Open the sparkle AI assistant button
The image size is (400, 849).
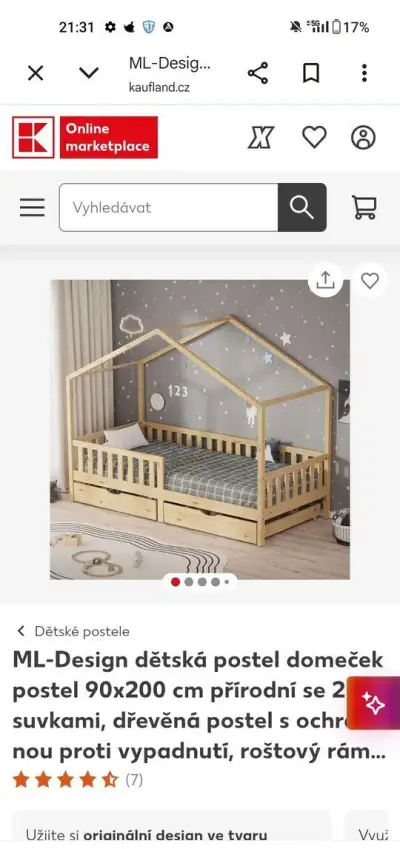pos(373,703)
